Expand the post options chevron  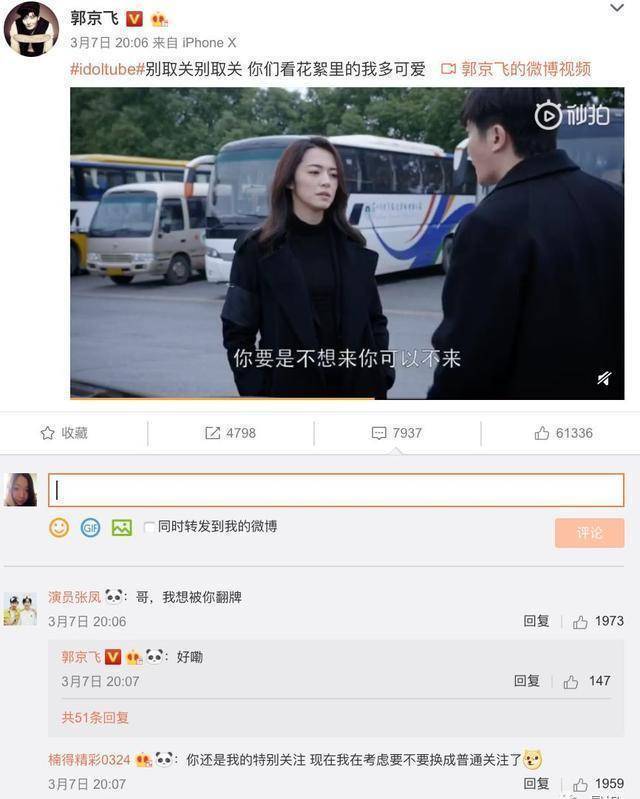616,8
